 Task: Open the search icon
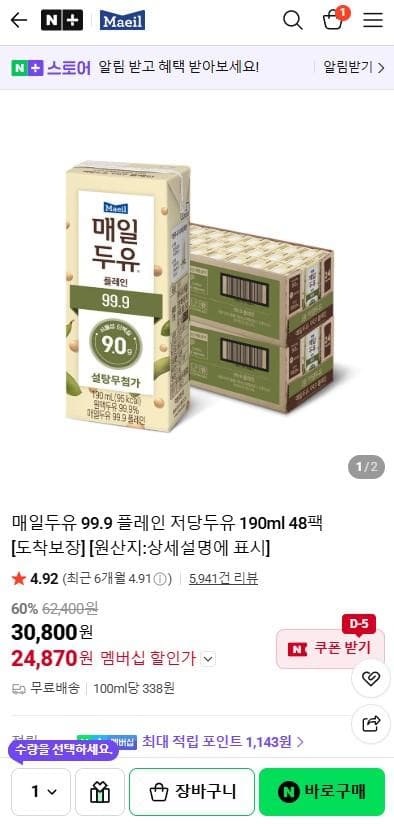pyautogui.click(x=293, y=20)
